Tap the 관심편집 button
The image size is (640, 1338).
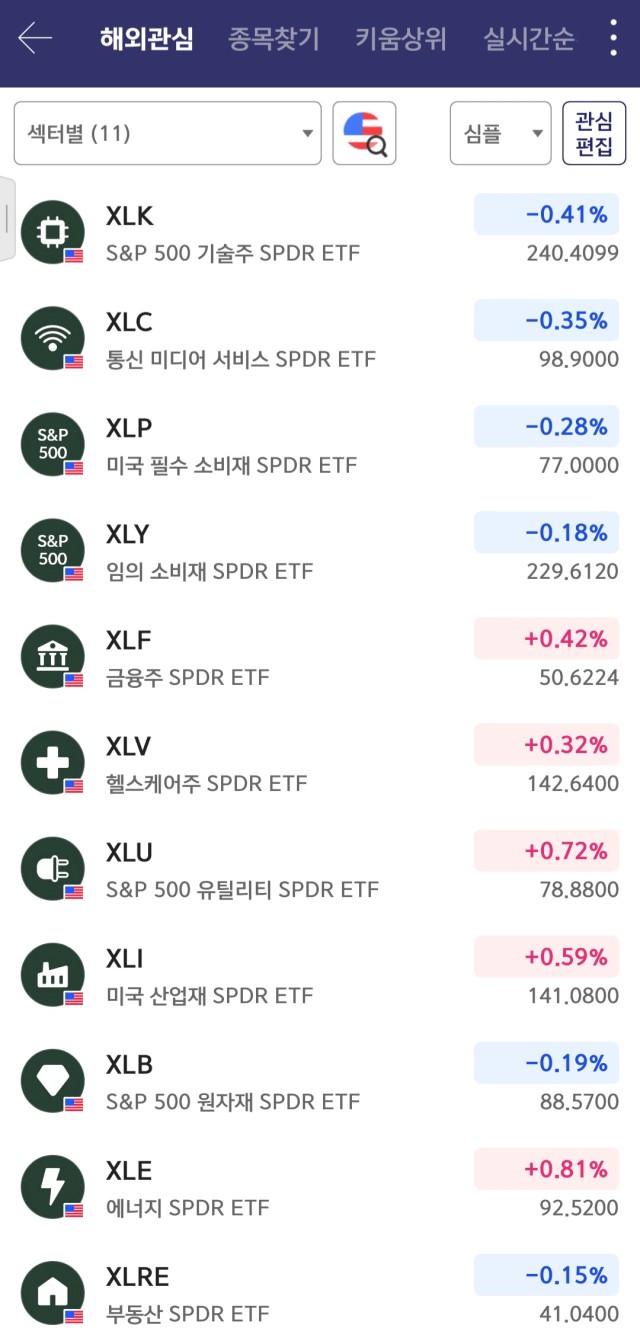594,133
